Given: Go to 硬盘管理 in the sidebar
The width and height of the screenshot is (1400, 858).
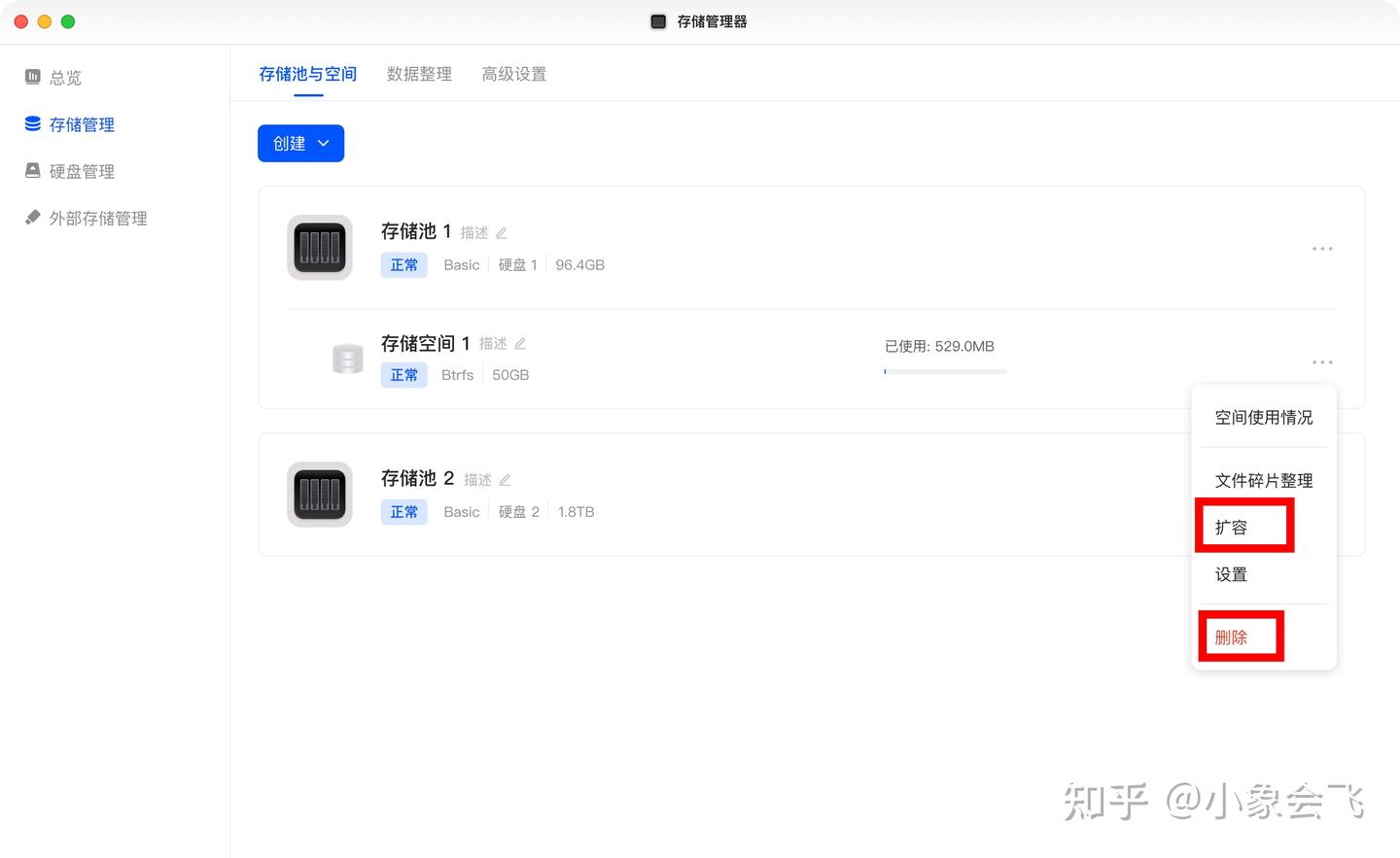Looking at the screenshot, I should [x=82, y=172].
